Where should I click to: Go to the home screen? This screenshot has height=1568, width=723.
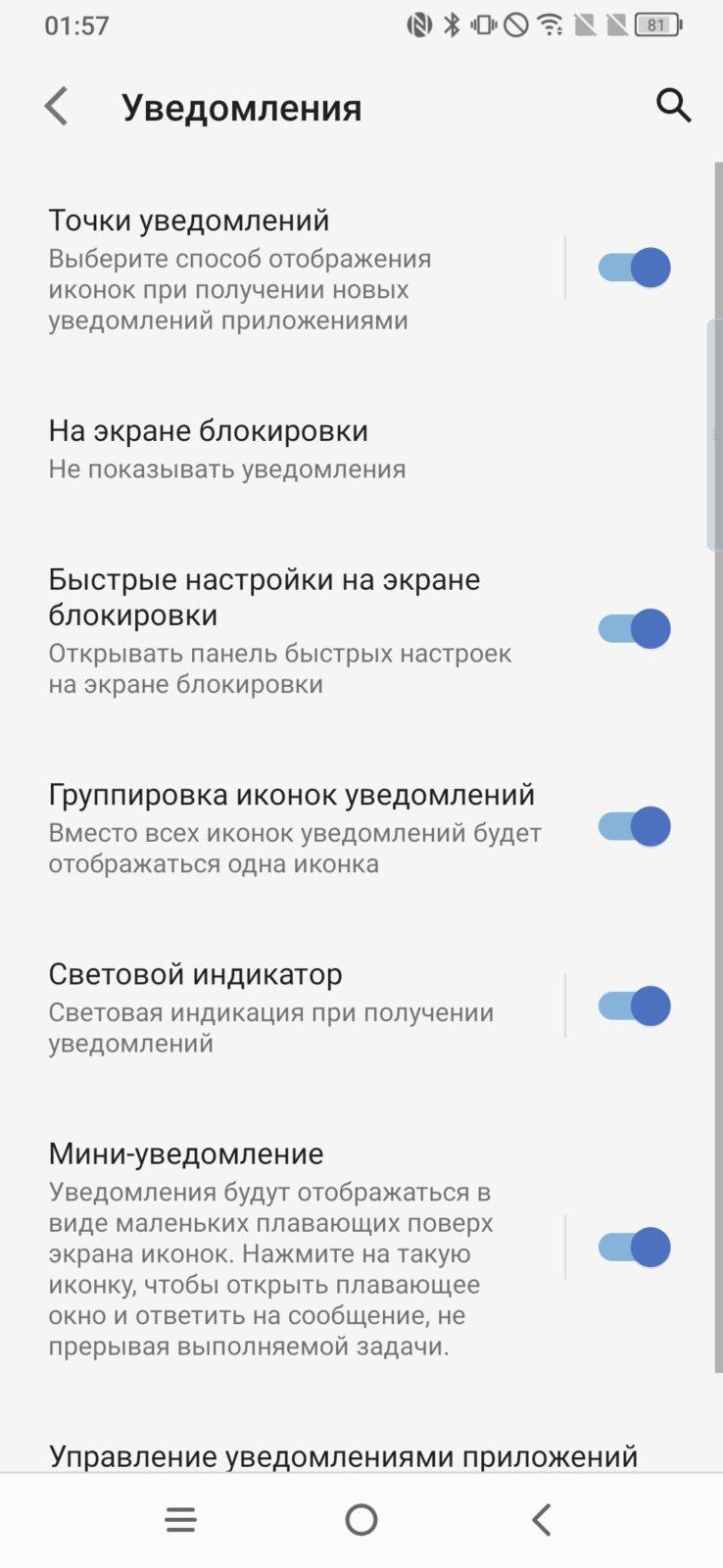click(361, 1520)
